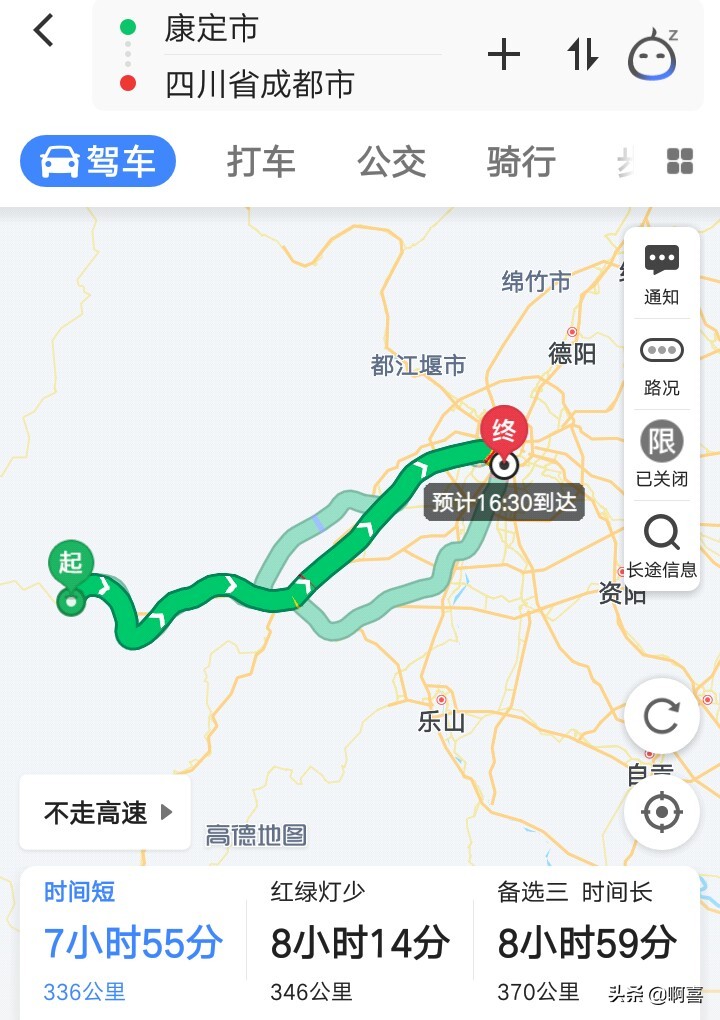Open more travel modes via the grid icon
The image size is (720, 1020).
point(679,161)
